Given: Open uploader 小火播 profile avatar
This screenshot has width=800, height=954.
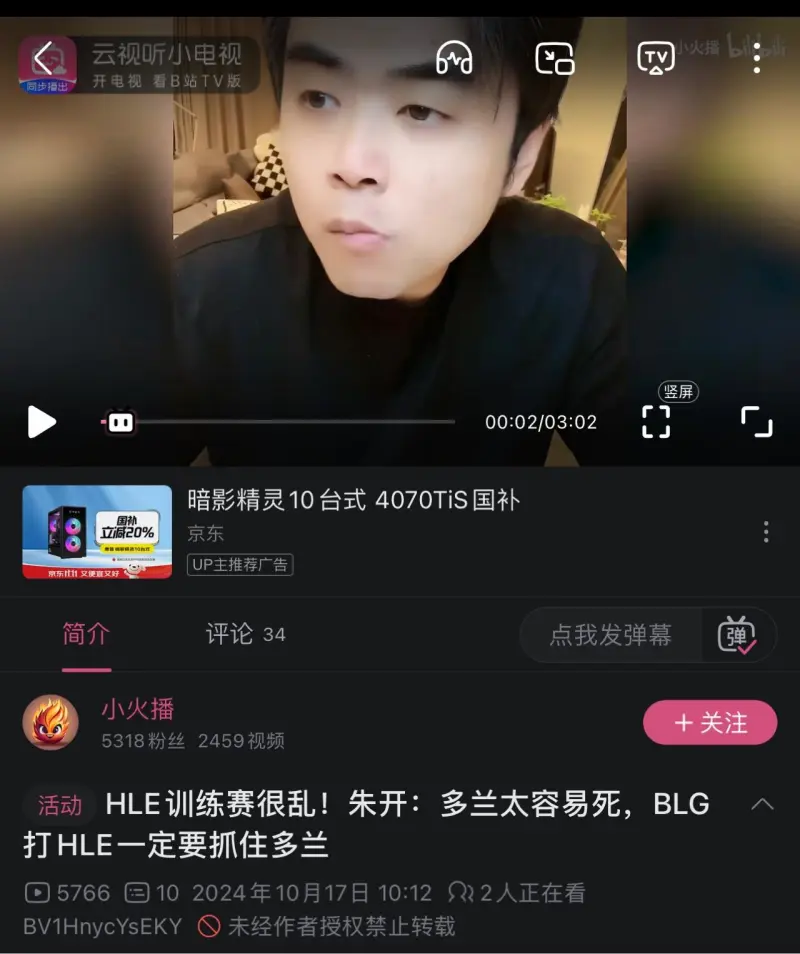Looking at the screenshot, I should click(x=51, y=722).
